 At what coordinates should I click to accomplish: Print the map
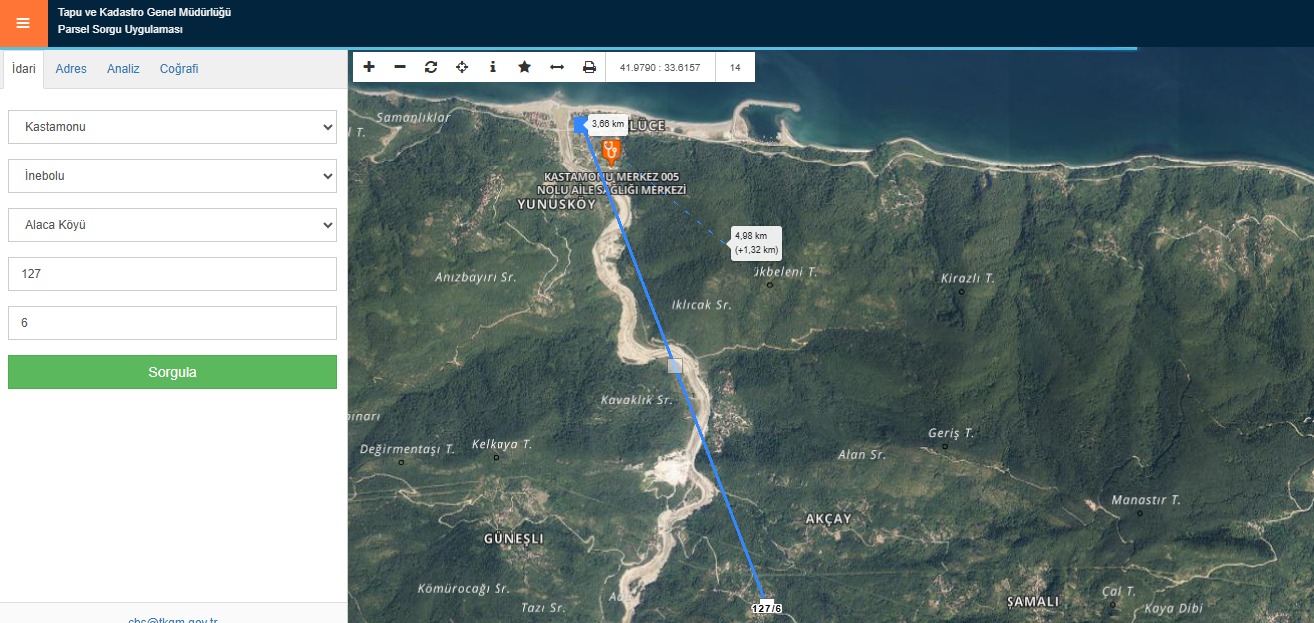[x=589, y=67]
